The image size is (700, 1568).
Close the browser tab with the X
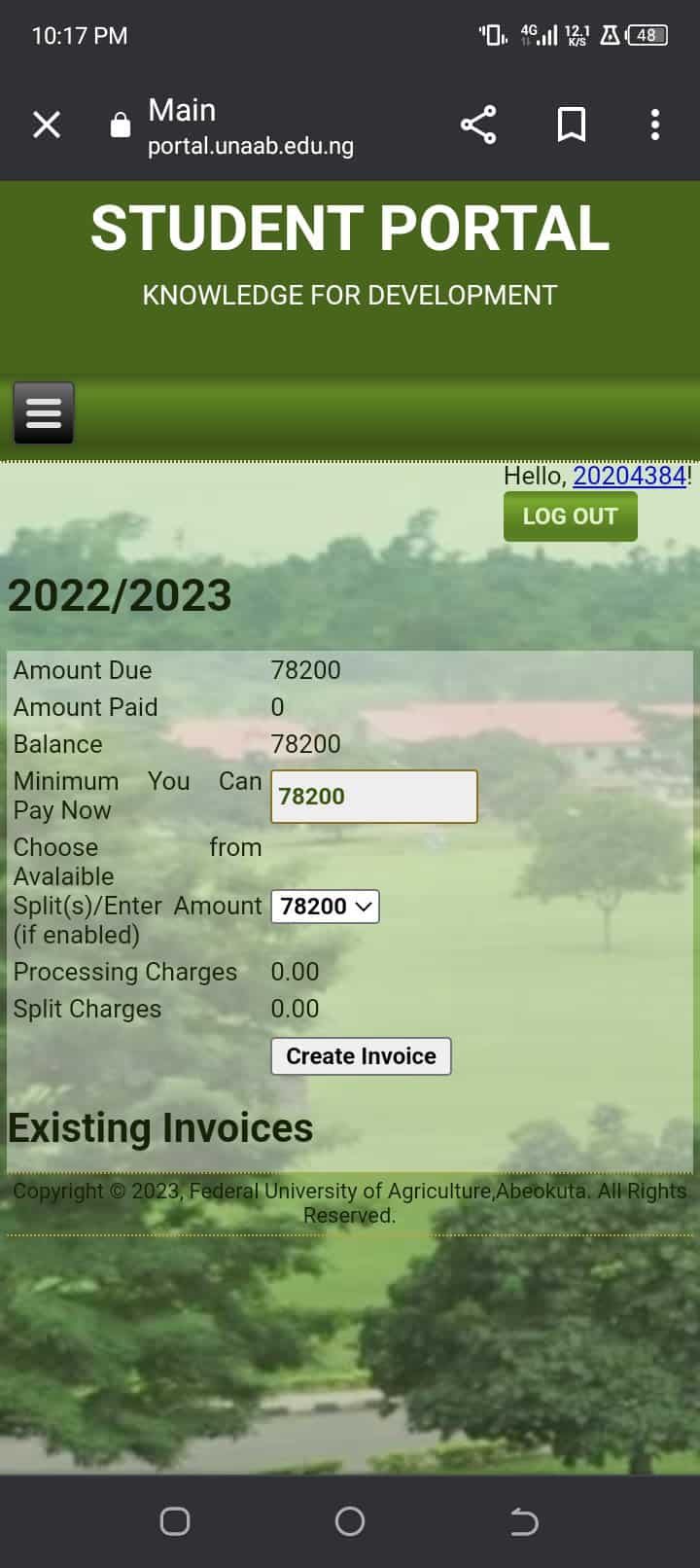tap(47, 125)
